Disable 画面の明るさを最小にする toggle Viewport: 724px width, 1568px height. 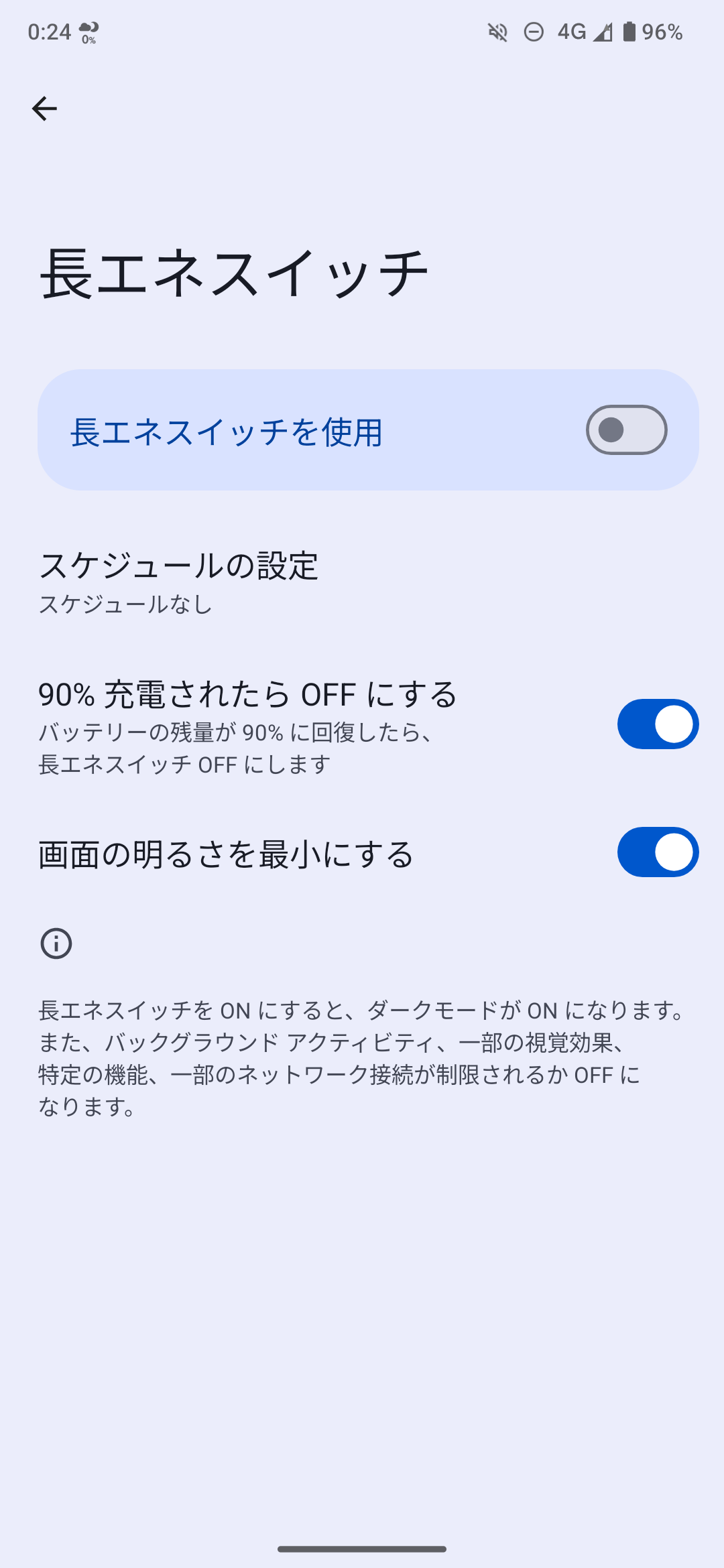657,852
